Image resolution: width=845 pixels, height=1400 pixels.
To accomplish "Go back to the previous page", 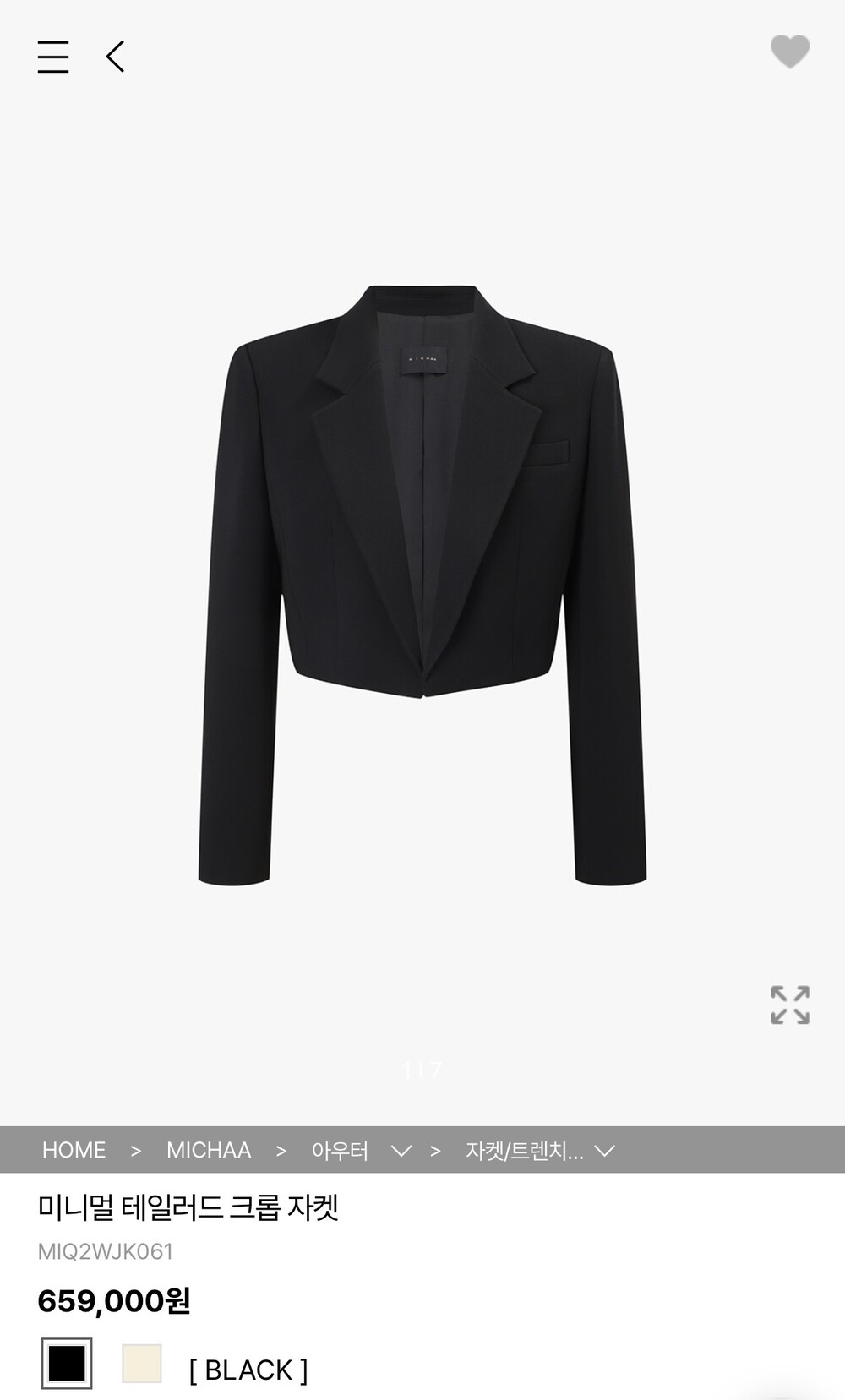I will pos(116,57).
